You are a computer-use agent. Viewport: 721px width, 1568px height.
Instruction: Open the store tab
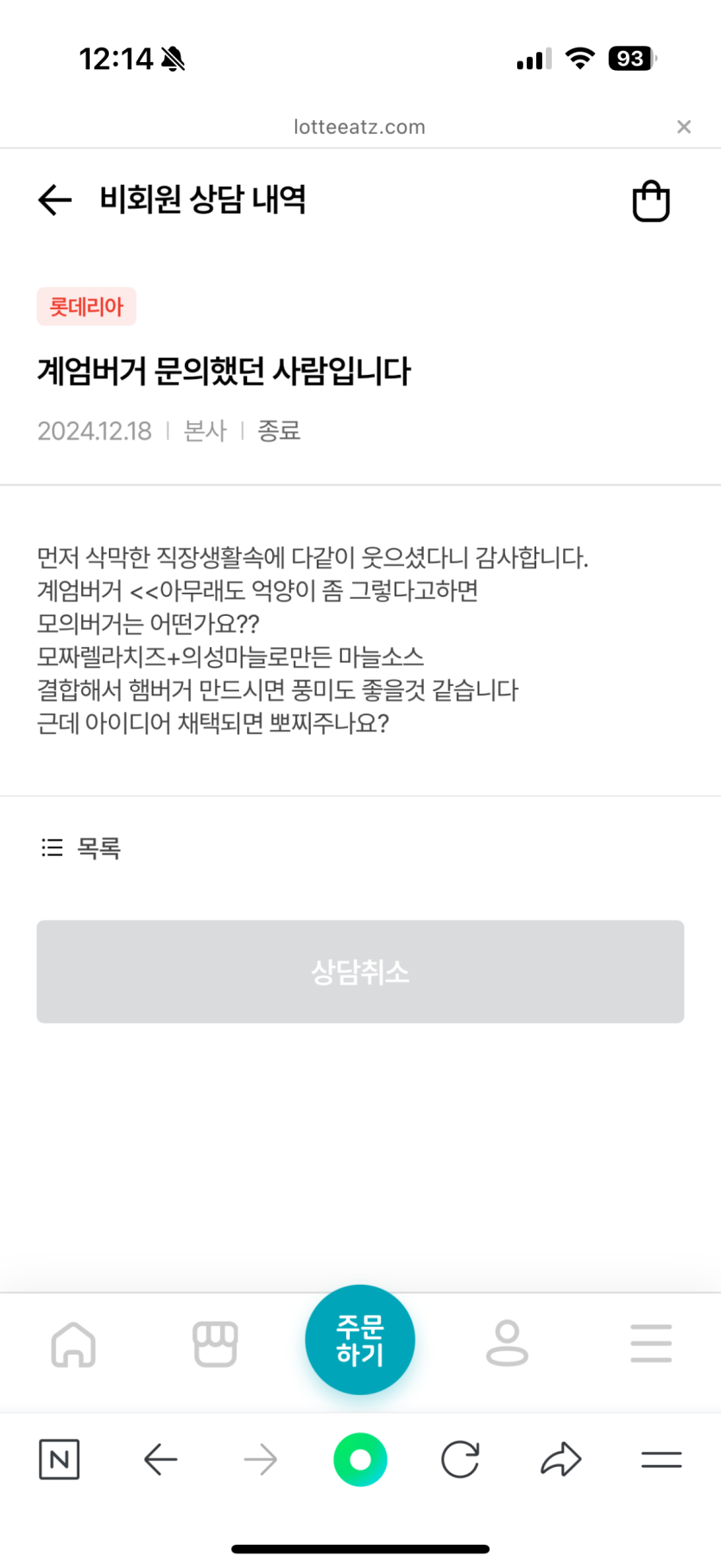[x=215, y=1344]
